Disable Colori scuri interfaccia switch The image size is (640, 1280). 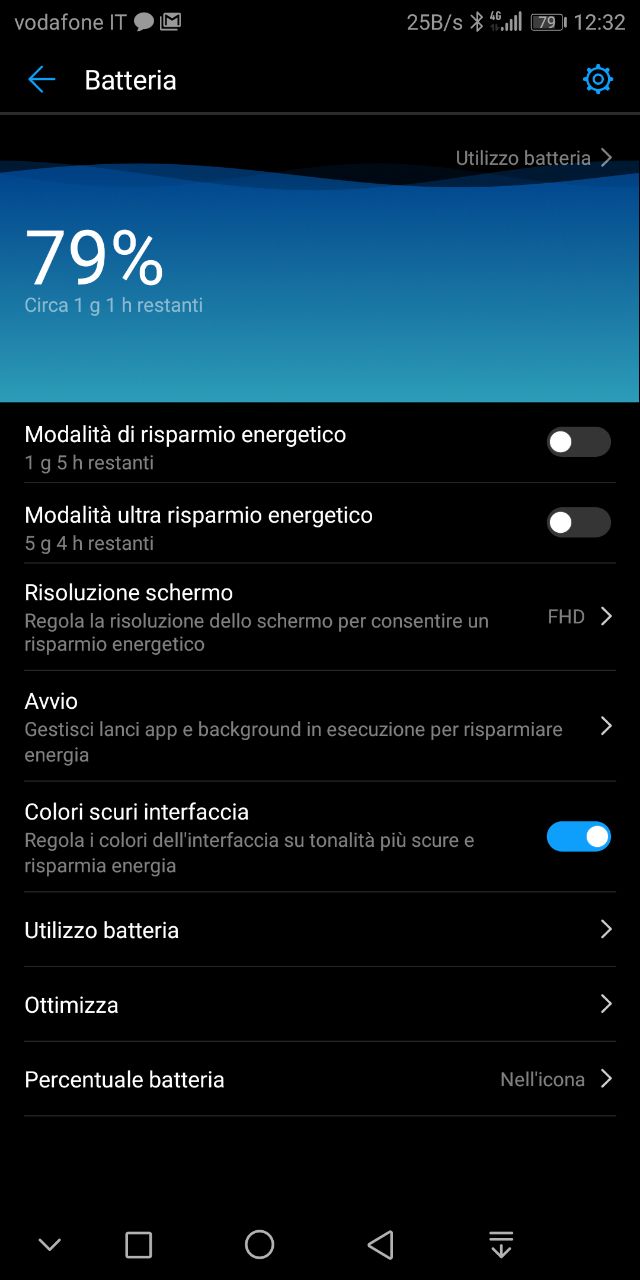click(x=578, y=837)
